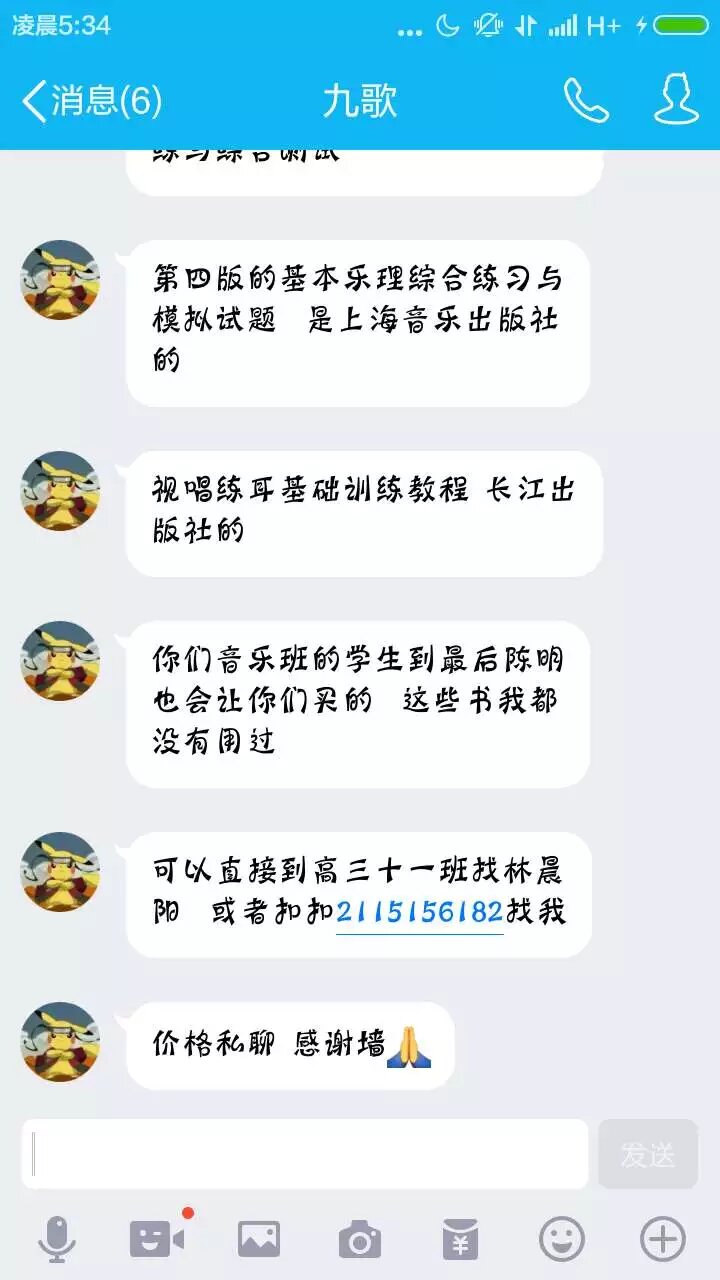Viewport: 720px width, 1280px height.
Task: Open the plus menu for more options
Action: tap(663, 1240)
